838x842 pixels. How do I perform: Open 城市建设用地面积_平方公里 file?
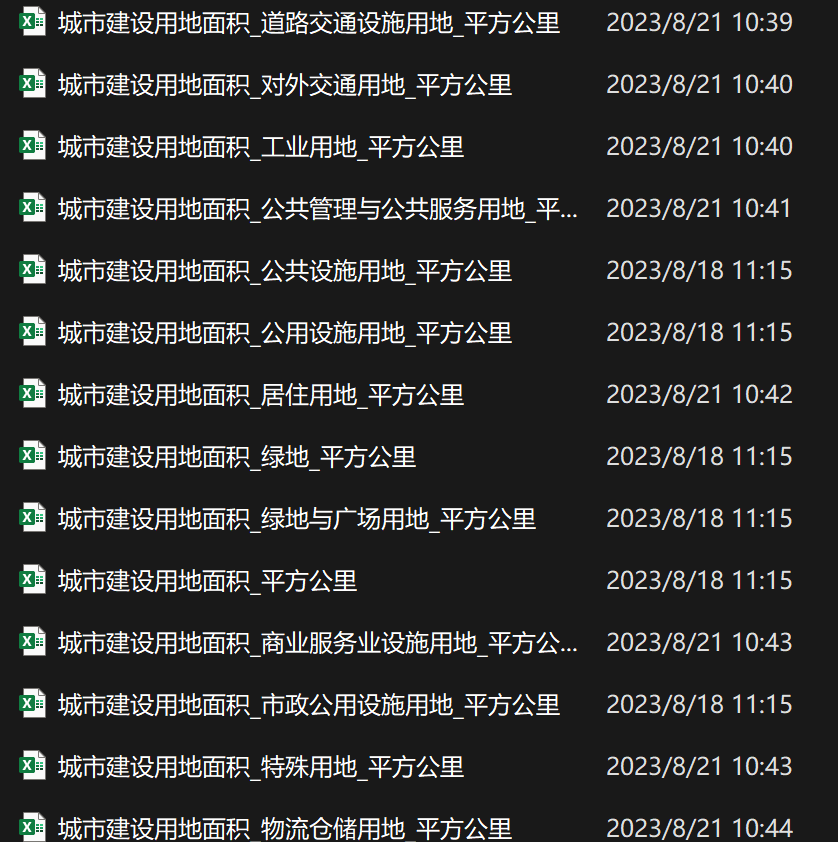(x=207, y=581)
